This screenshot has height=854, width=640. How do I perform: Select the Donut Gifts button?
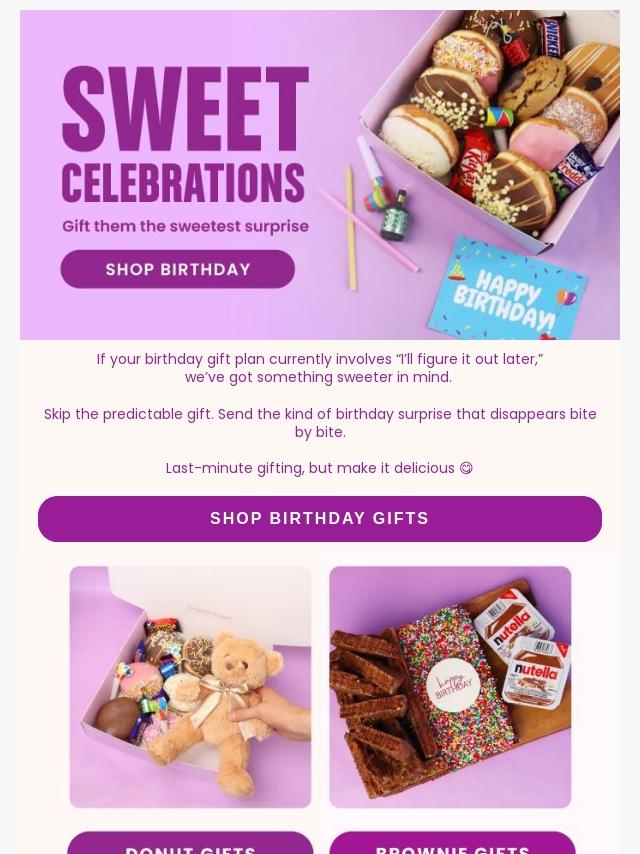pos(190,843)
